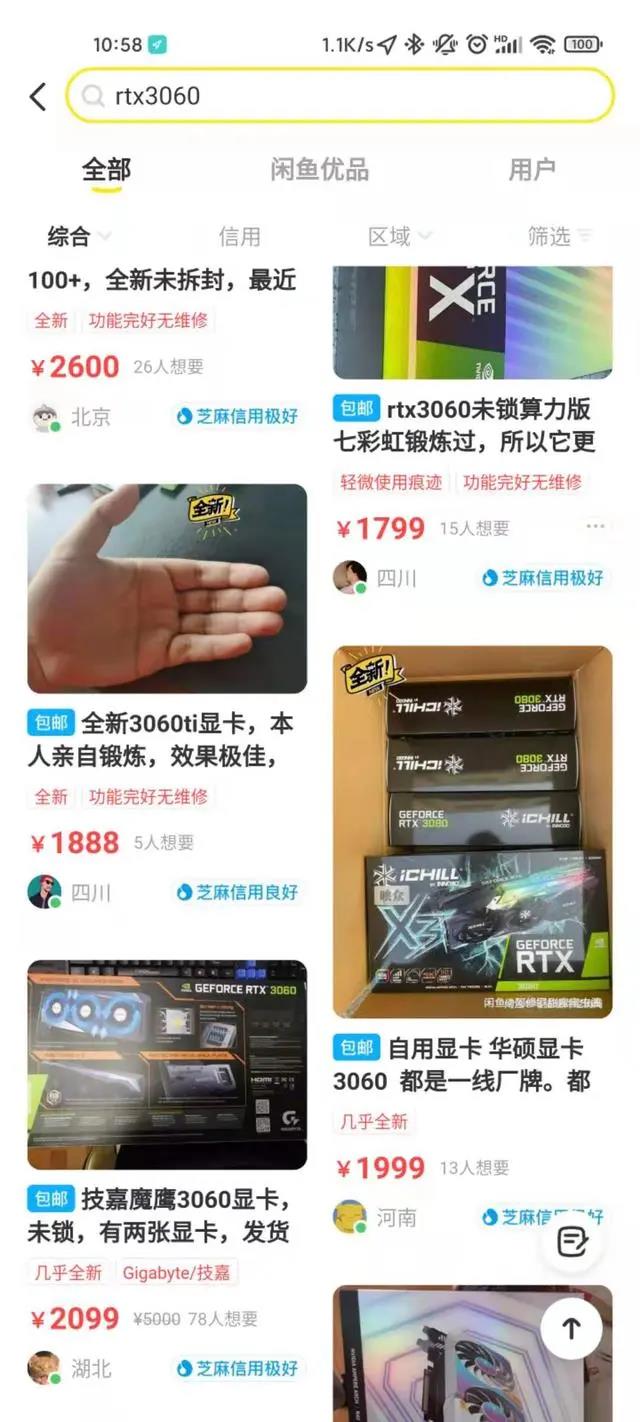Jump back to top with arrow button
The image size is (640, 1422).
[571, 1328]
